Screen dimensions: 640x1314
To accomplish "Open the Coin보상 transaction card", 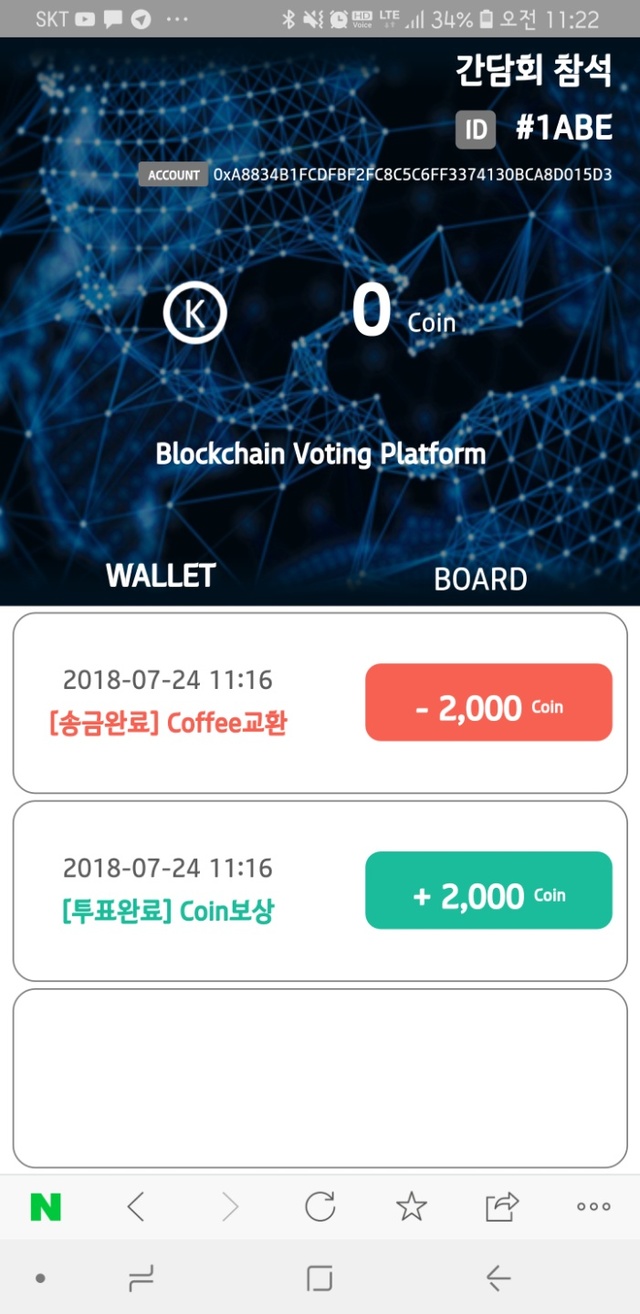I will click(x=320, y=890).
